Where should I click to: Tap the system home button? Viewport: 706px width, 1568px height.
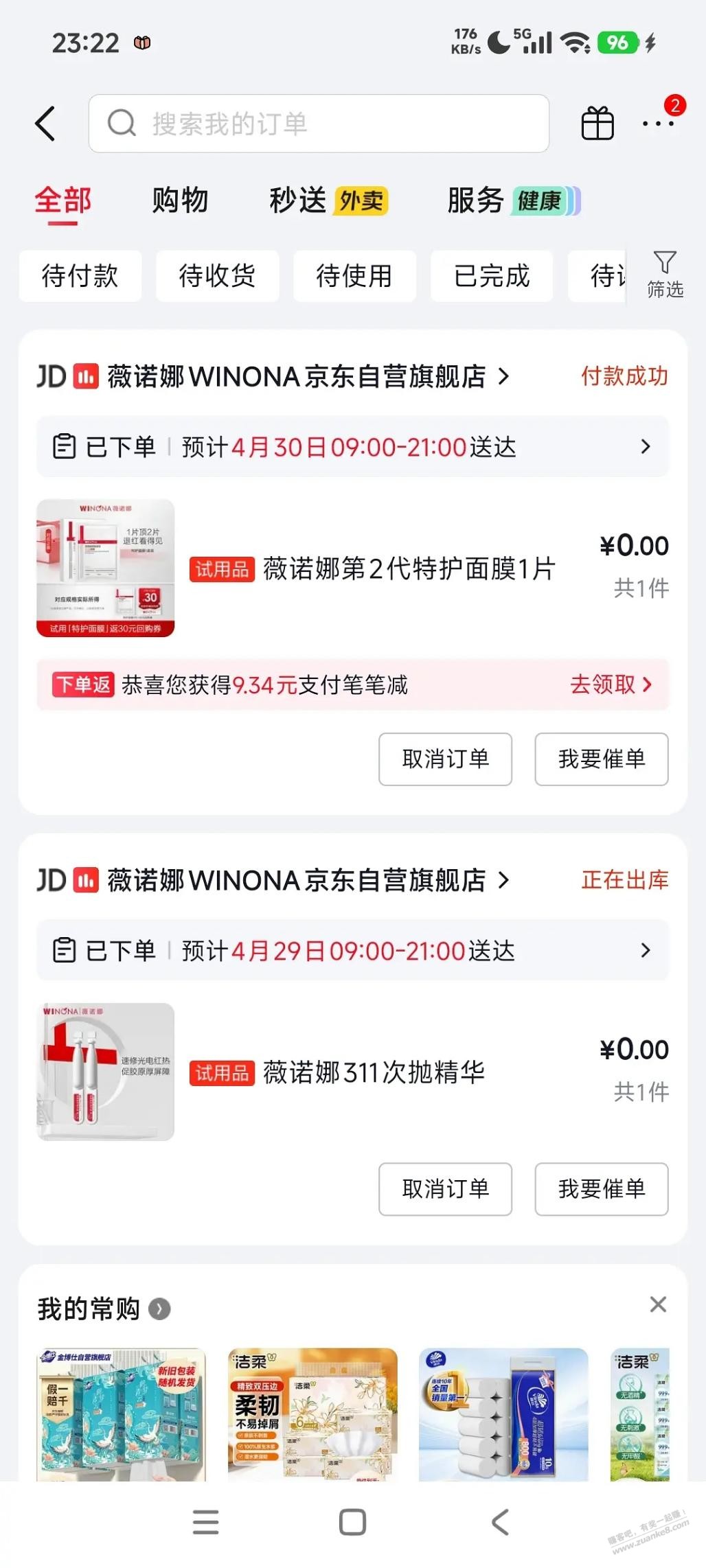tap(352, 1523)
